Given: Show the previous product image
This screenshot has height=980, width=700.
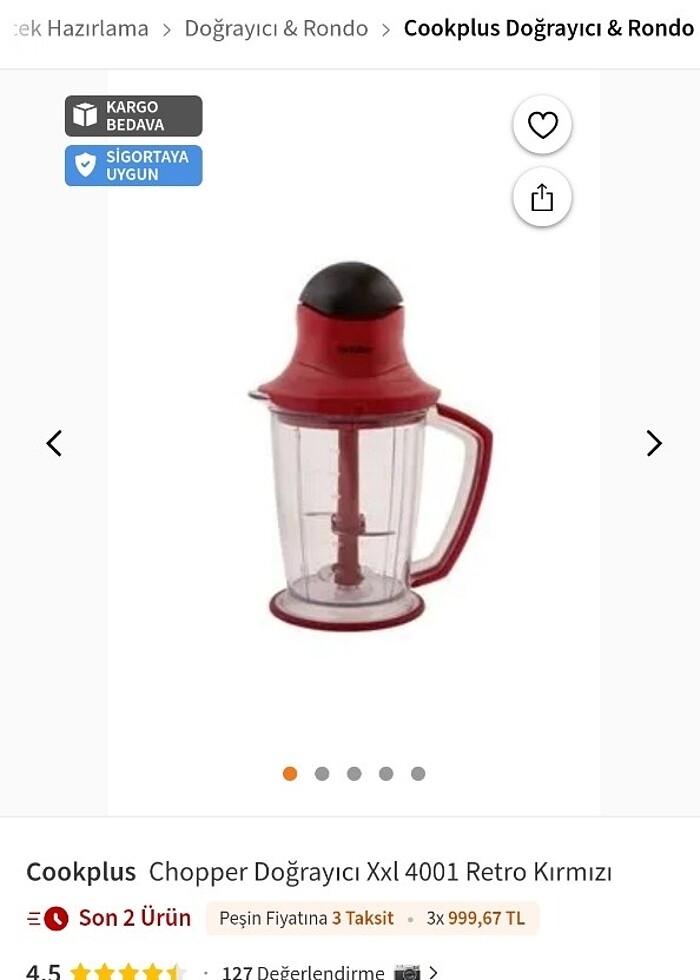Looking at the screenshot, I should tap(54, 443).
